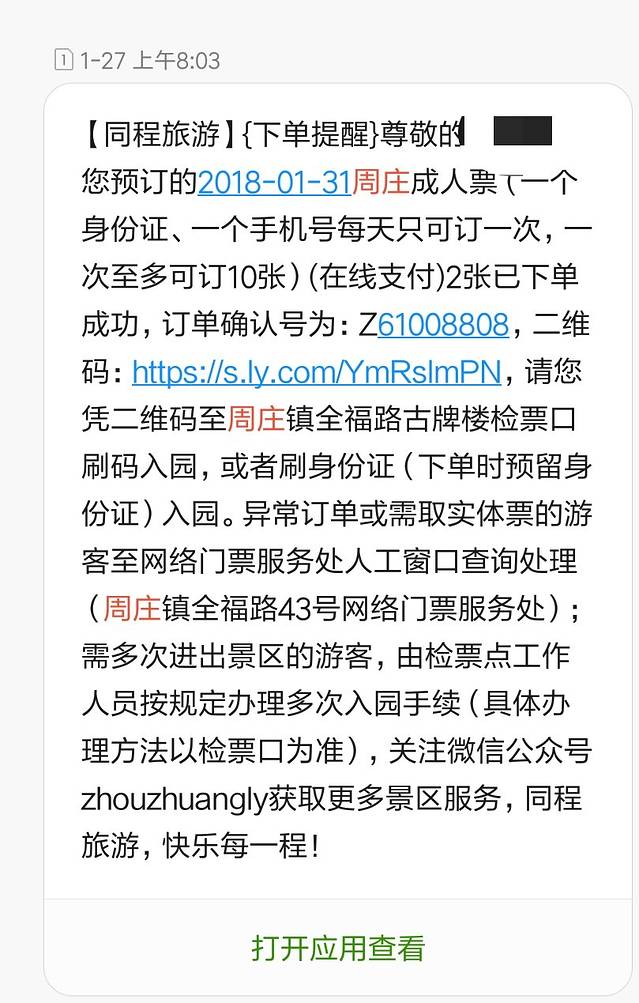Open the s.ly.com/YmRslmPN QR code link

point(315,372)
